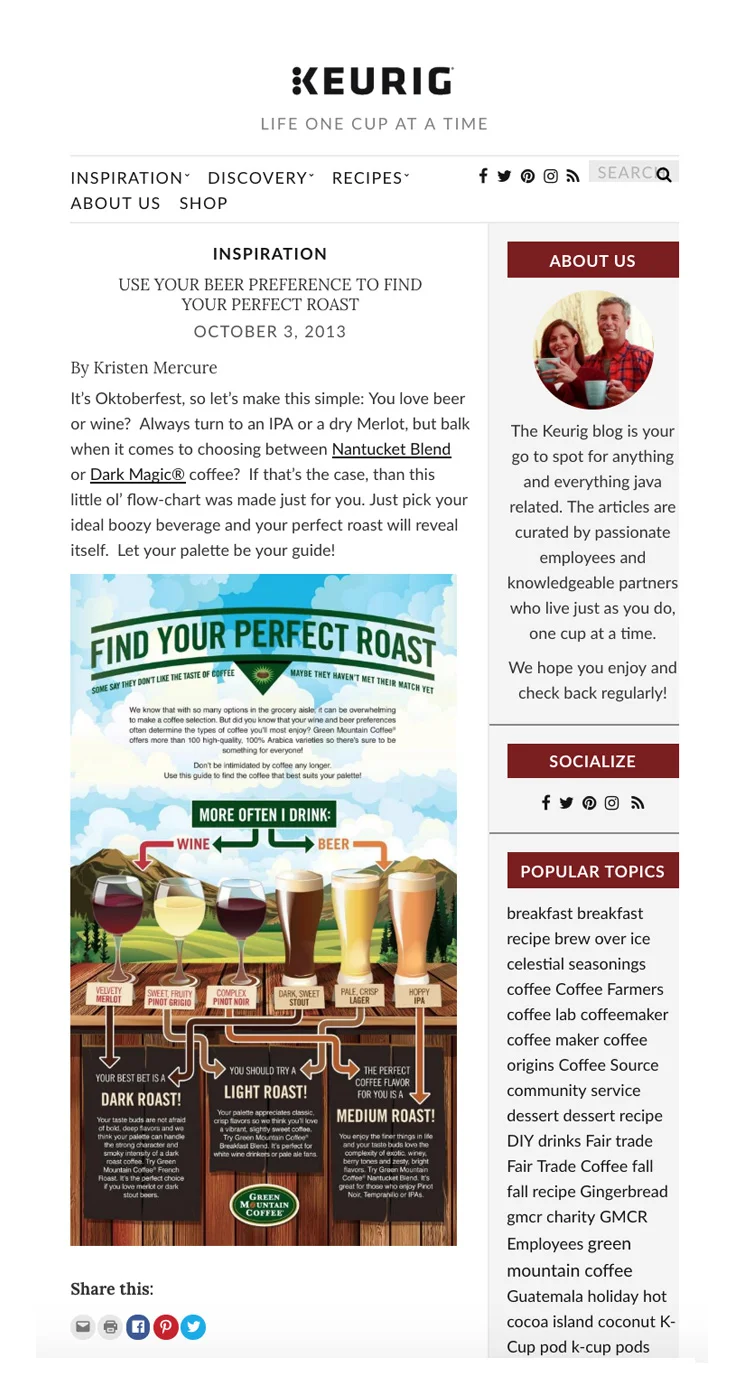The height and width of the screenshot is (1387, 744).
Task: Open the Dark Magic coffee link
Action: pos(138,474)
